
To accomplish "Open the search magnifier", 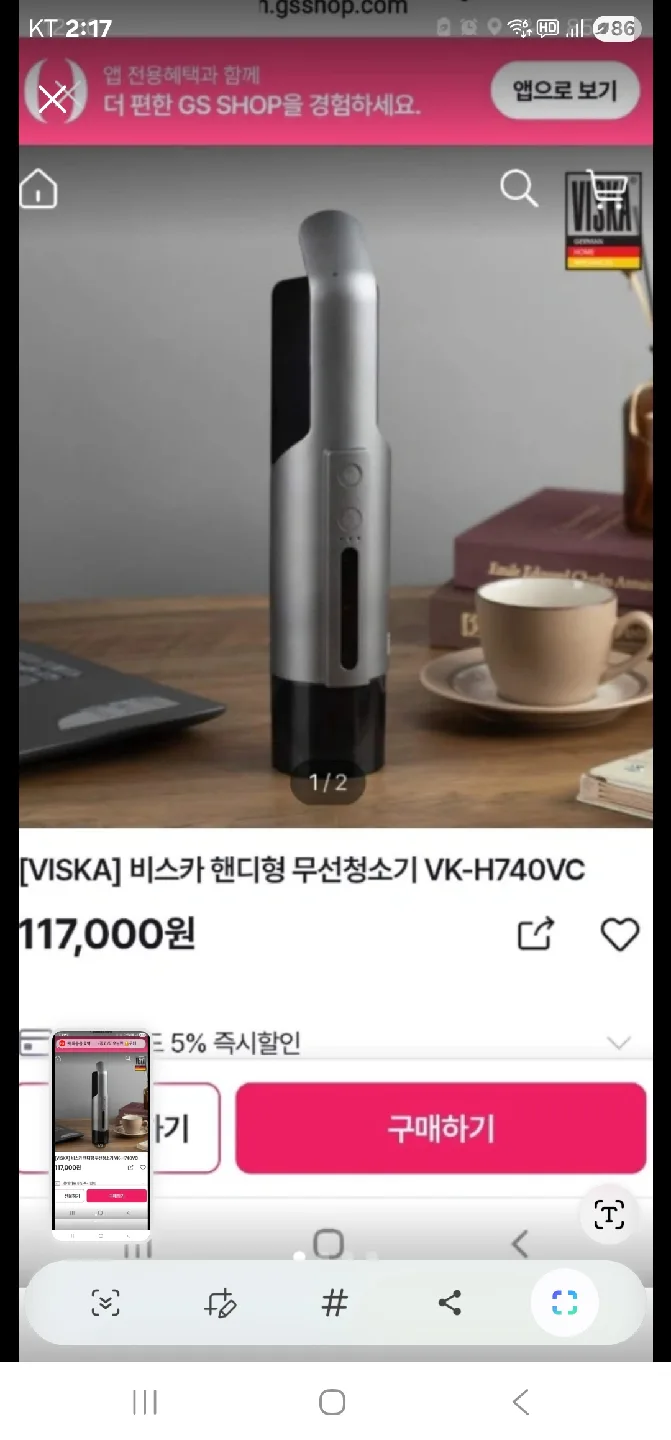I will click(519, 188).
